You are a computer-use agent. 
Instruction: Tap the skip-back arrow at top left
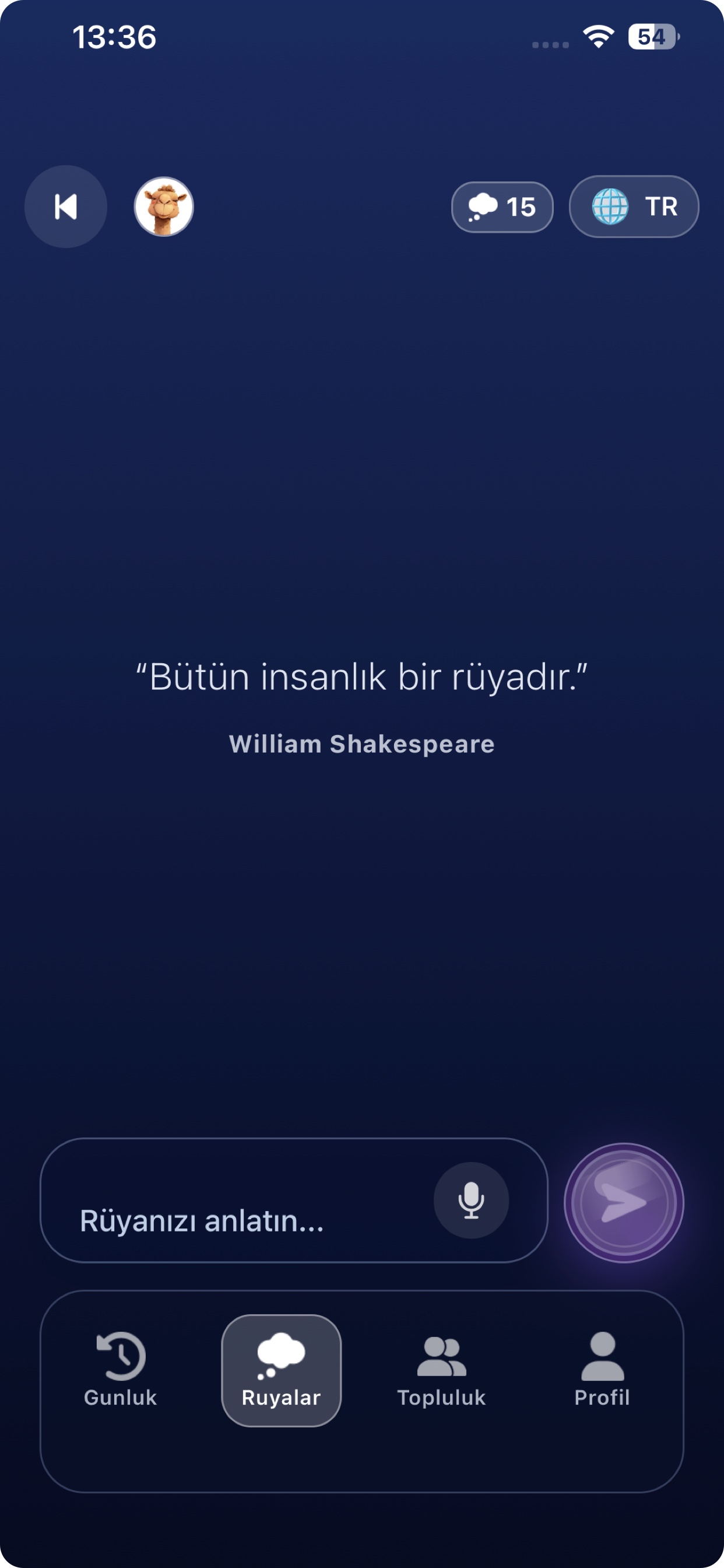(66, 206)
